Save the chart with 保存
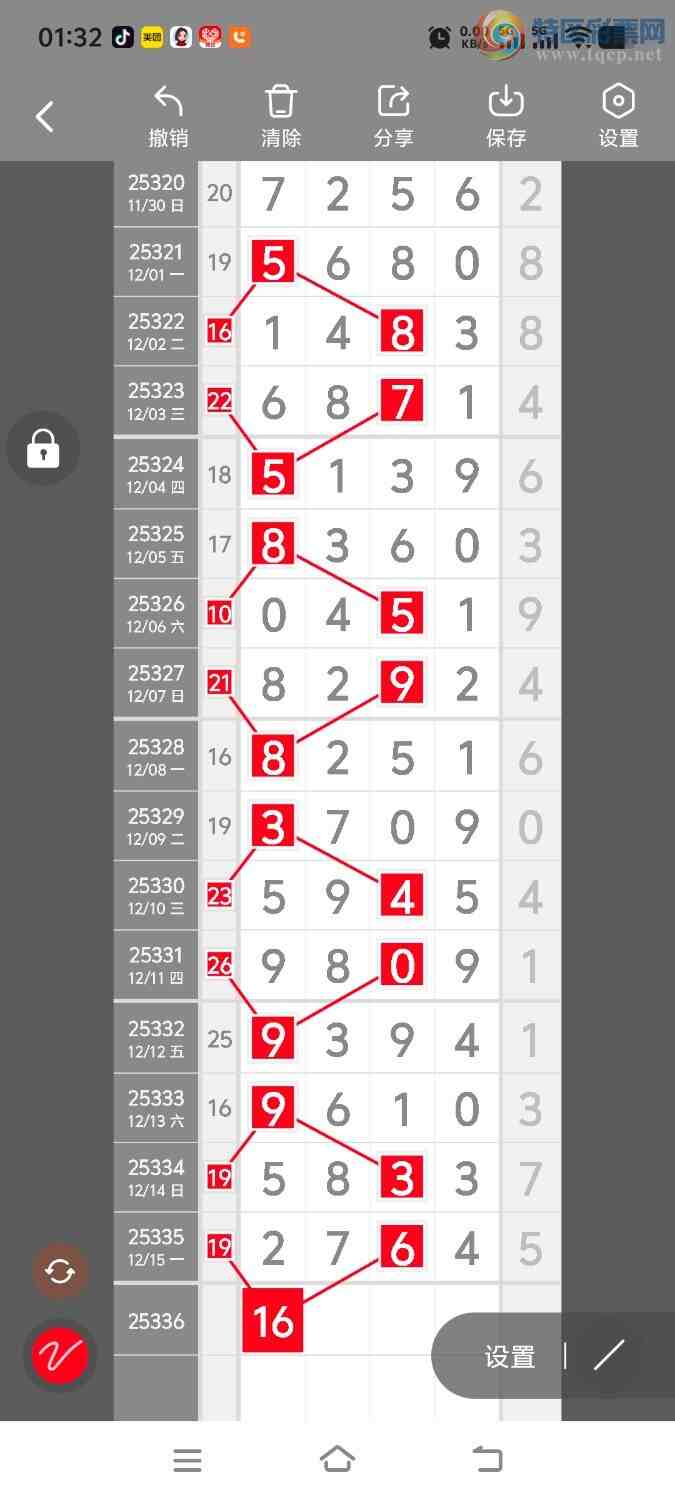675x1500 pixels. point(506,117)
